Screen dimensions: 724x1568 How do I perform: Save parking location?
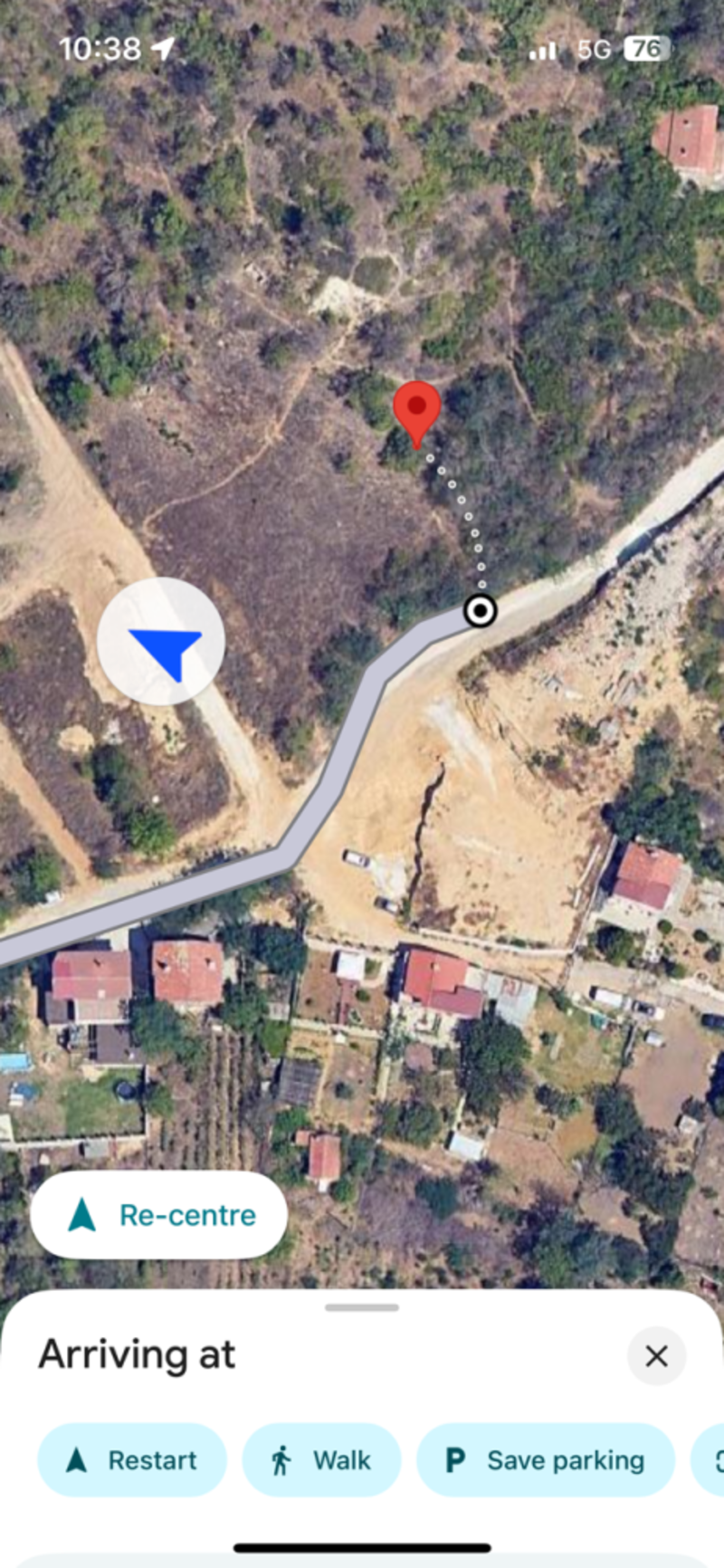(x=546, y=1459)
